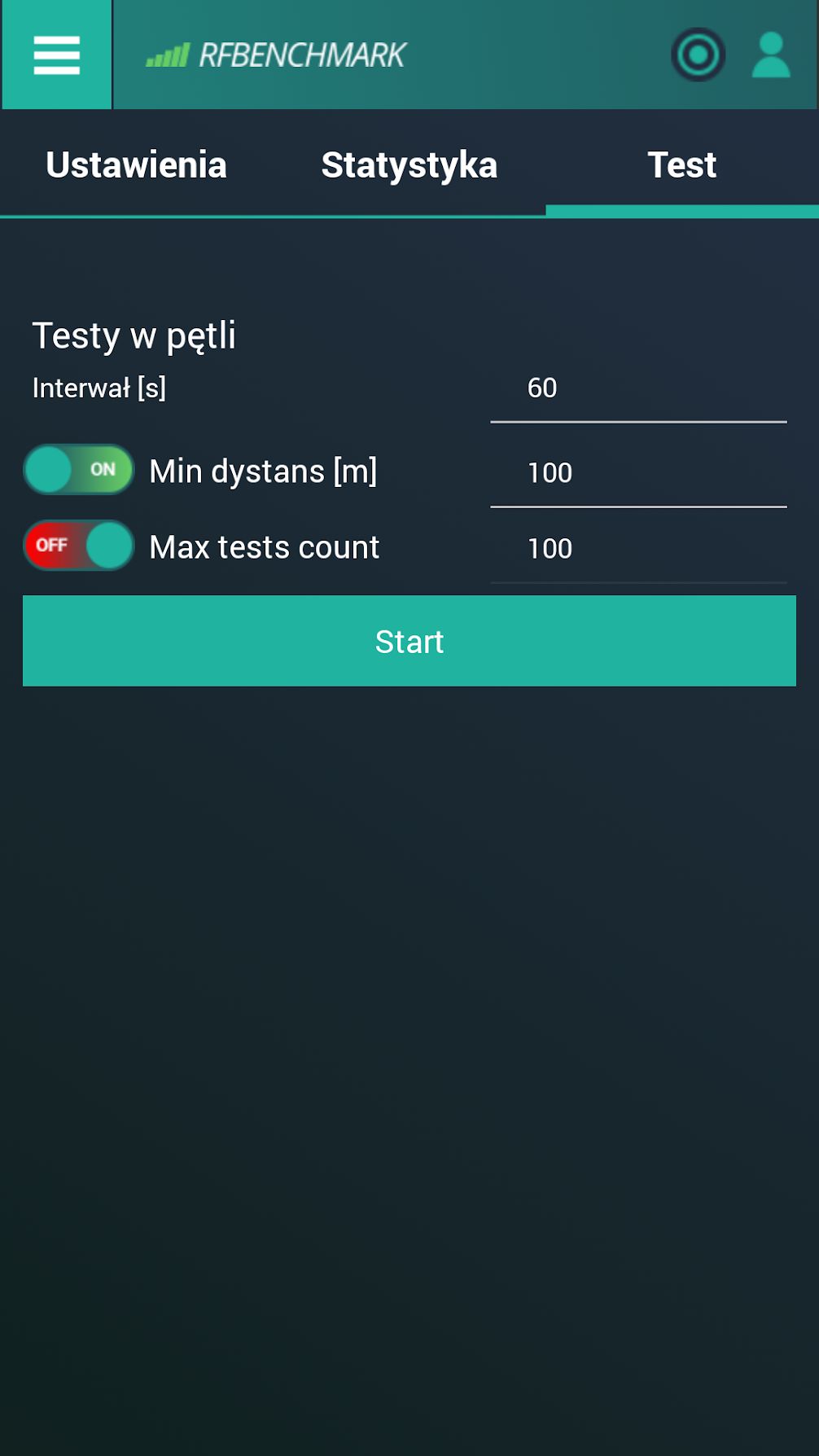The height and width of the screenshot is (1456, 819).
Task: Switch to the Statystyka tab
Action: coord(409,164)
